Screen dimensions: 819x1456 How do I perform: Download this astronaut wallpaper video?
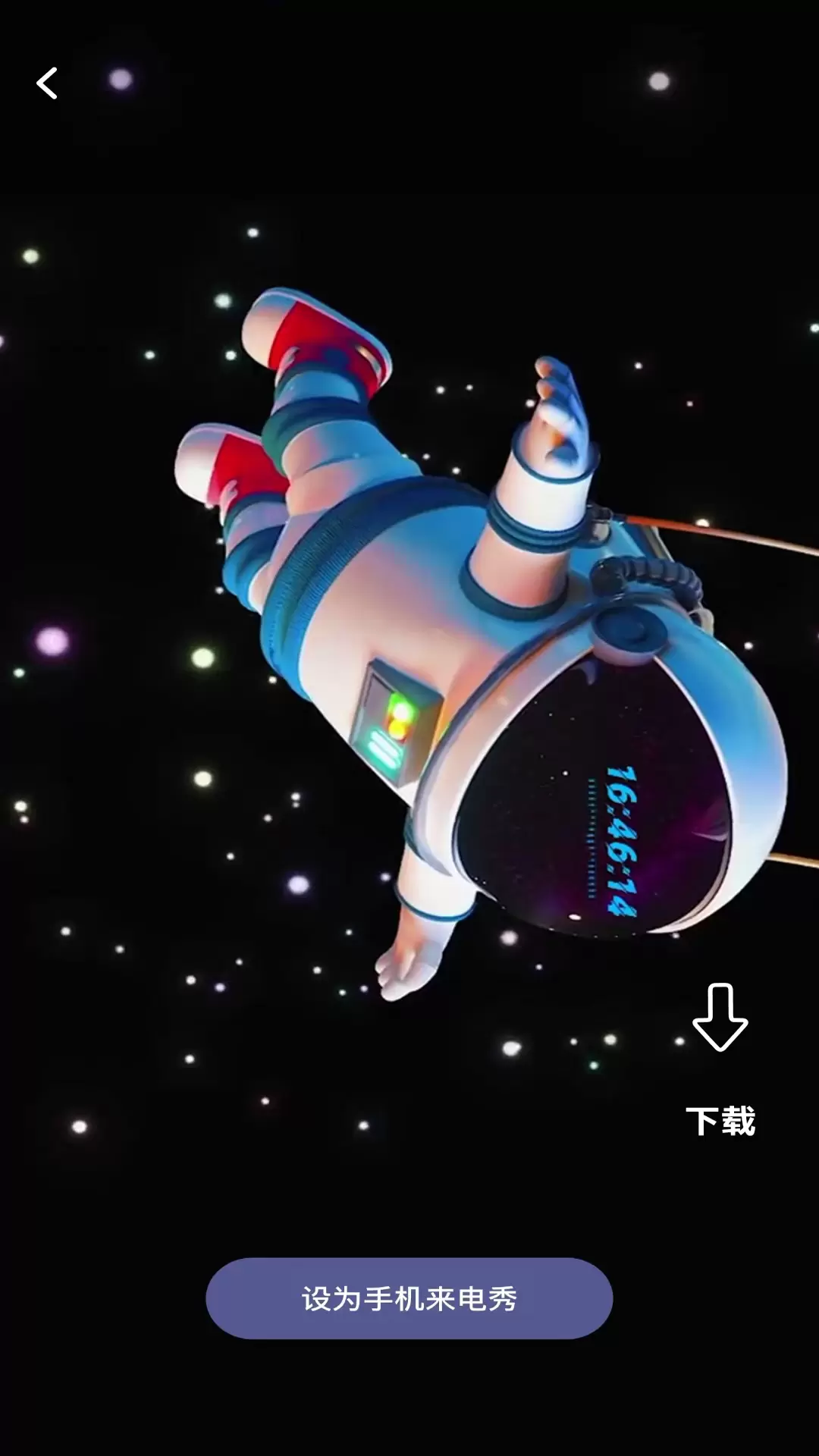click(x=720, y=1060)
